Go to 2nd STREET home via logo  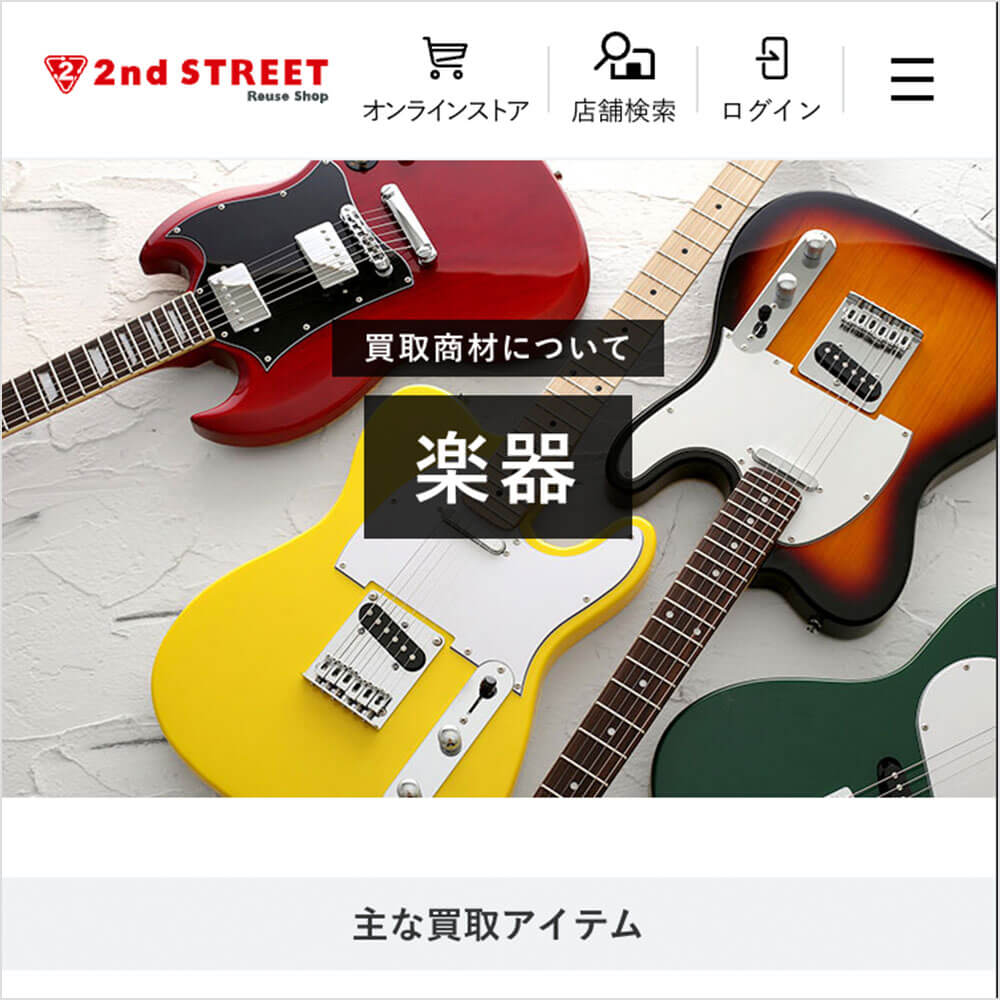click(x=187, y=77)
